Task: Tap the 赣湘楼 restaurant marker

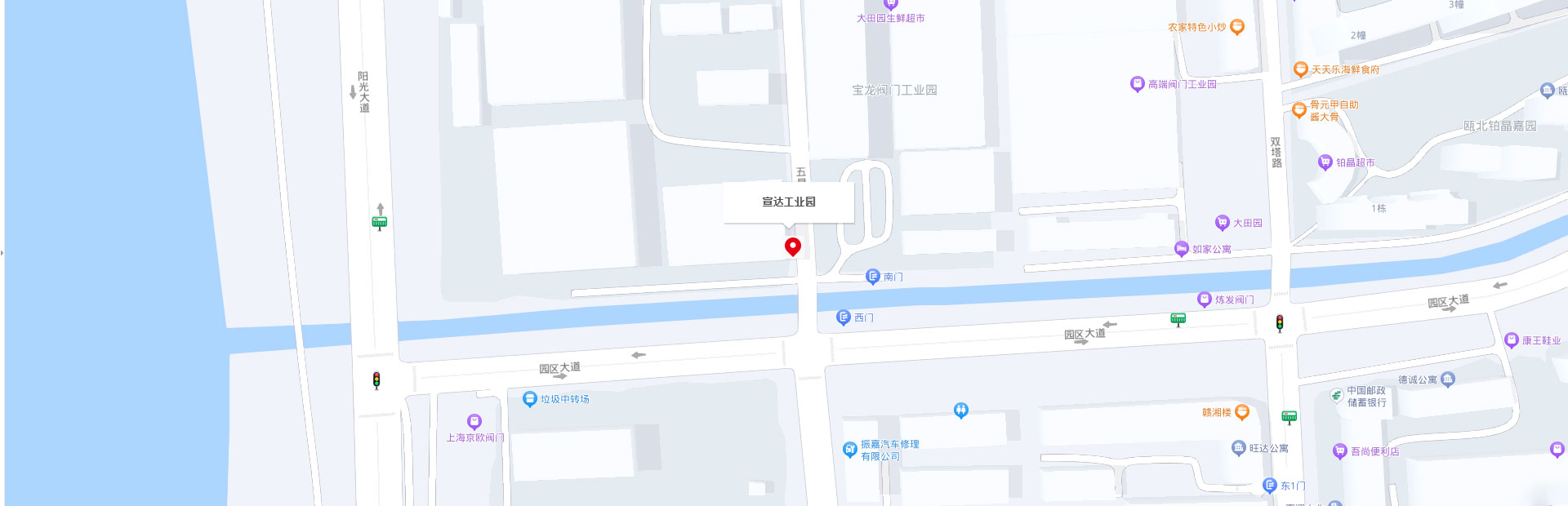Action: pyautogui.click(x=1241, y=412)
